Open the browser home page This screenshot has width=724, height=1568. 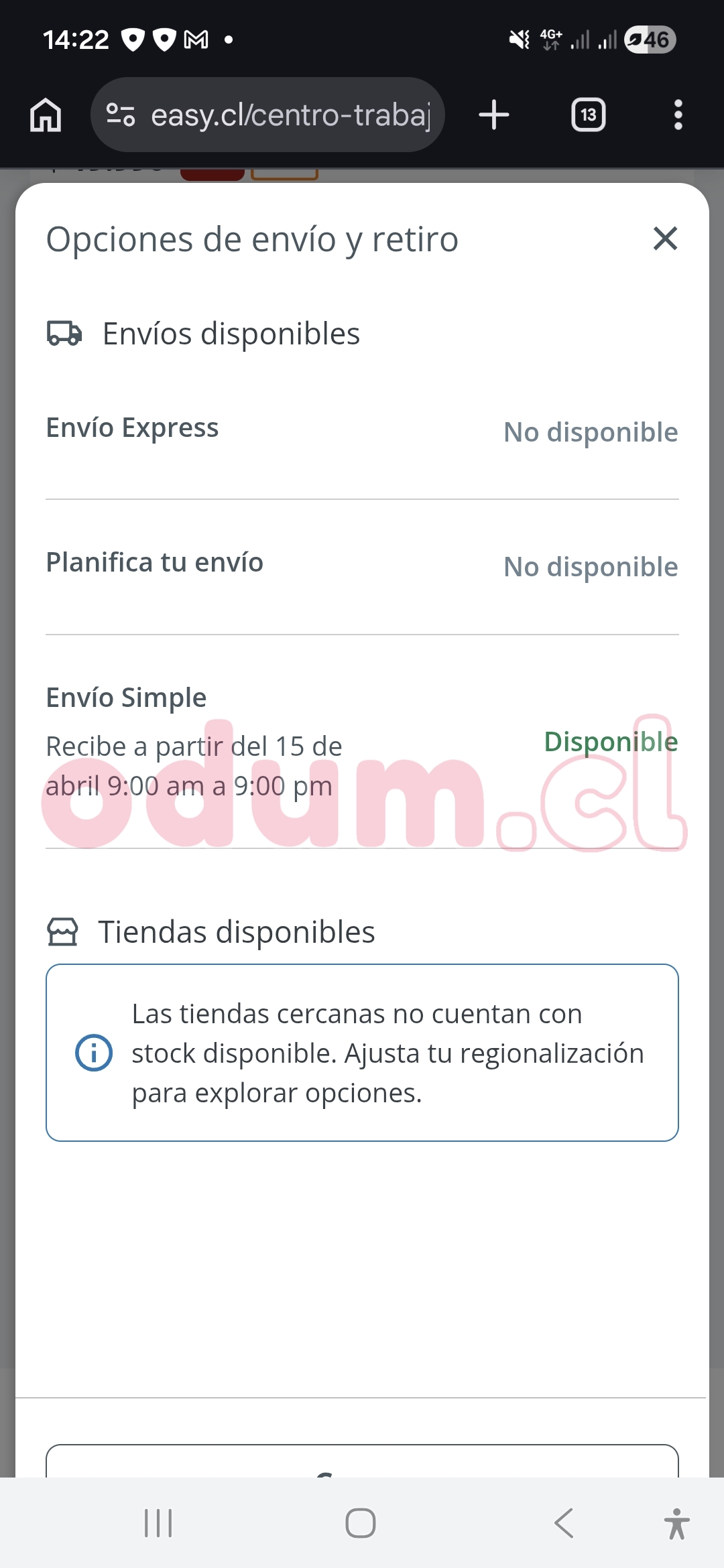(46, 115)
